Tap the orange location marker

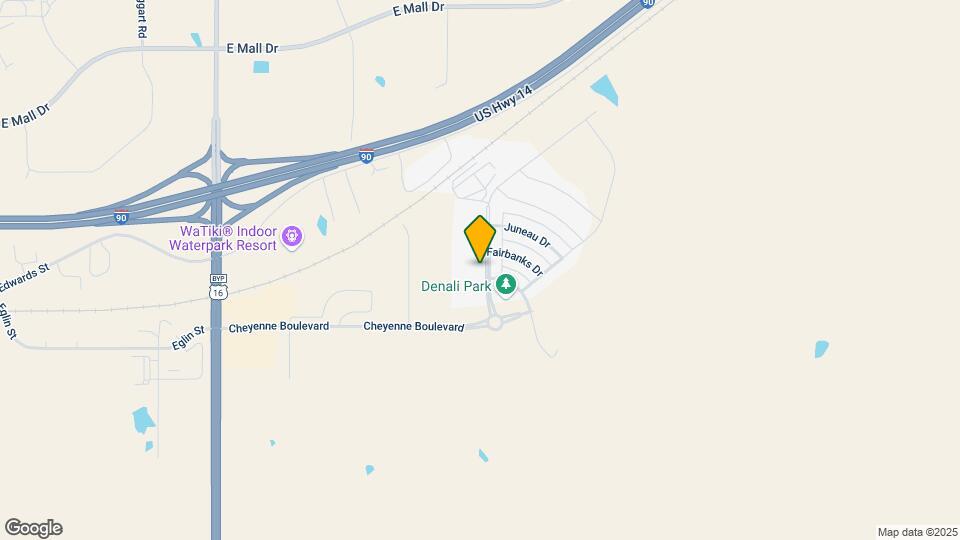[x=481, y=239]
